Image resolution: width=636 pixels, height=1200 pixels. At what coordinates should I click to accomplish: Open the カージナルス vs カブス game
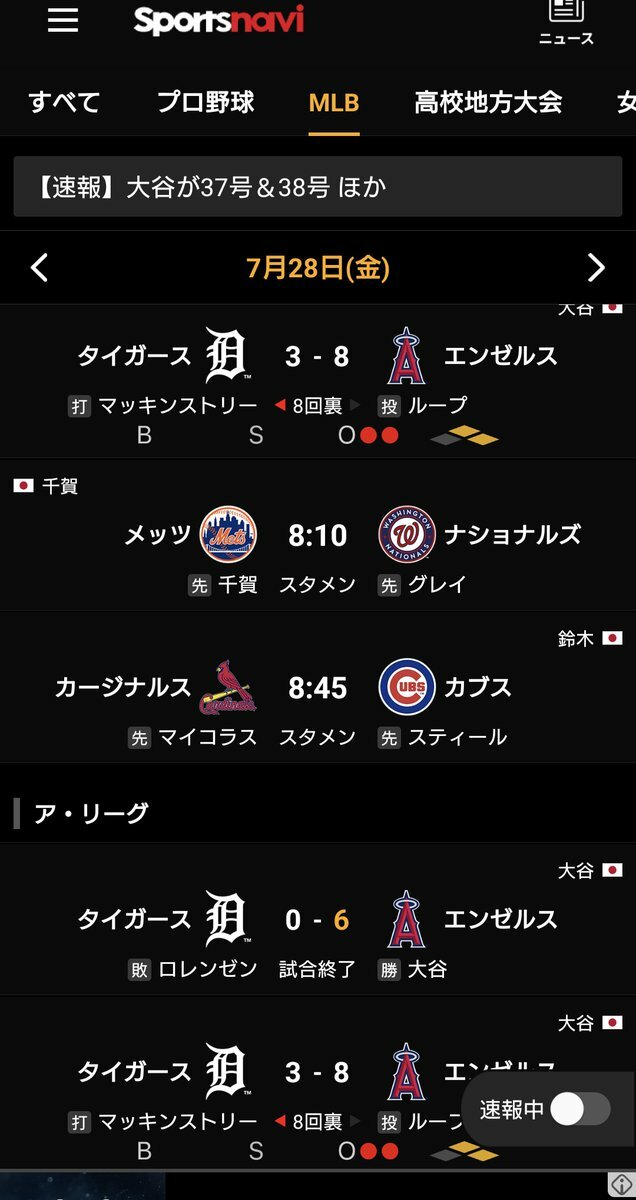[318, 688]
